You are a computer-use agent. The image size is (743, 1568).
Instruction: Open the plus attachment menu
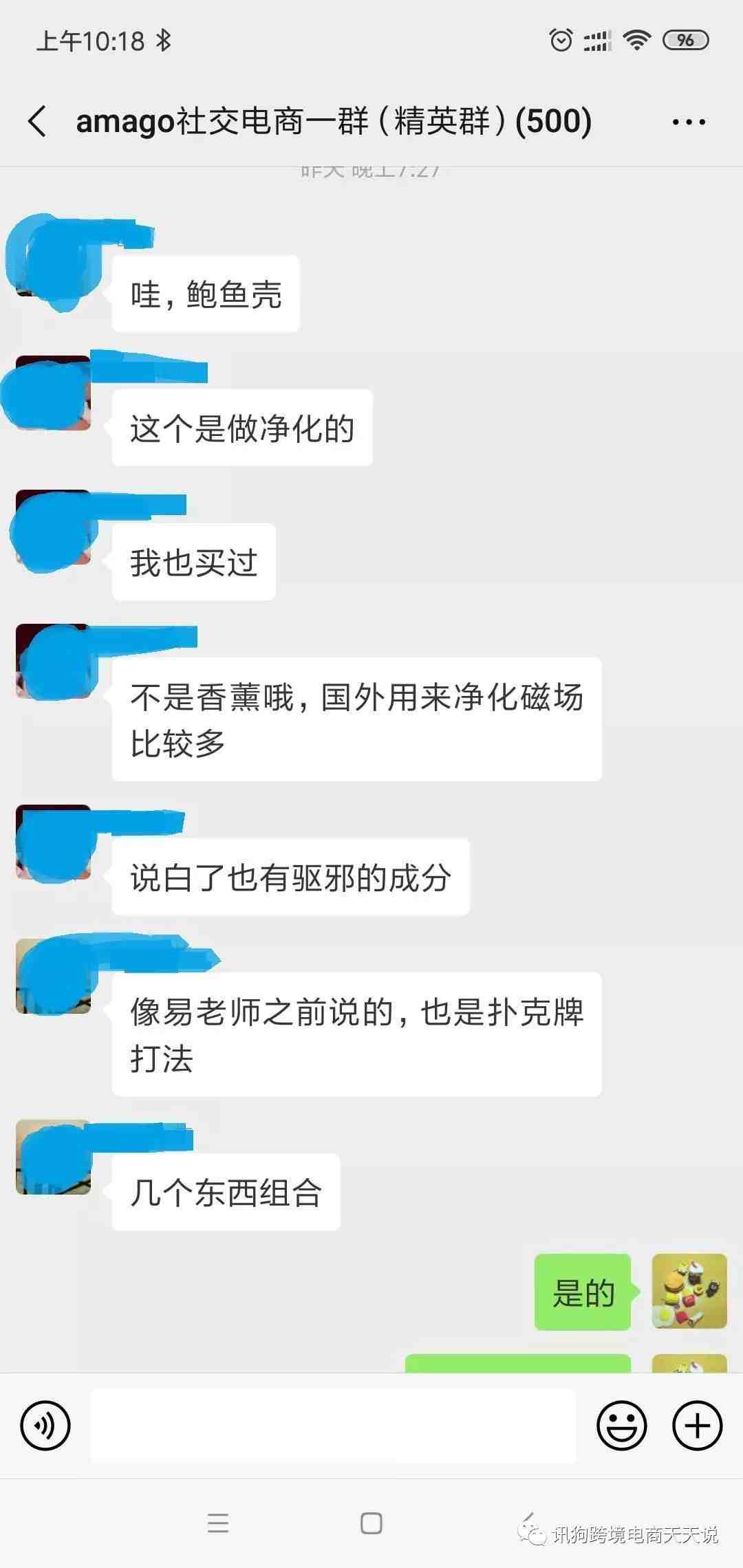(697, 1426)
